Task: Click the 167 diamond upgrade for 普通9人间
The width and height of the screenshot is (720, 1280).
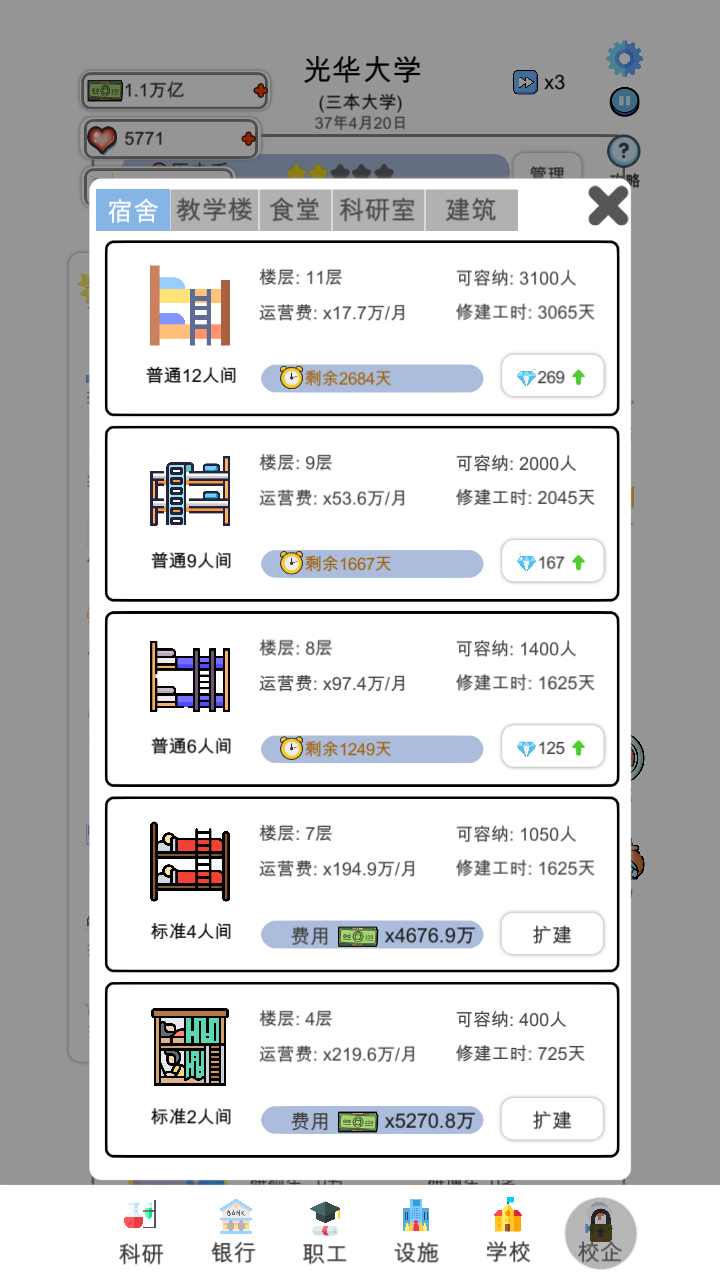Action: pyautogui.click(x=552, y=562)
